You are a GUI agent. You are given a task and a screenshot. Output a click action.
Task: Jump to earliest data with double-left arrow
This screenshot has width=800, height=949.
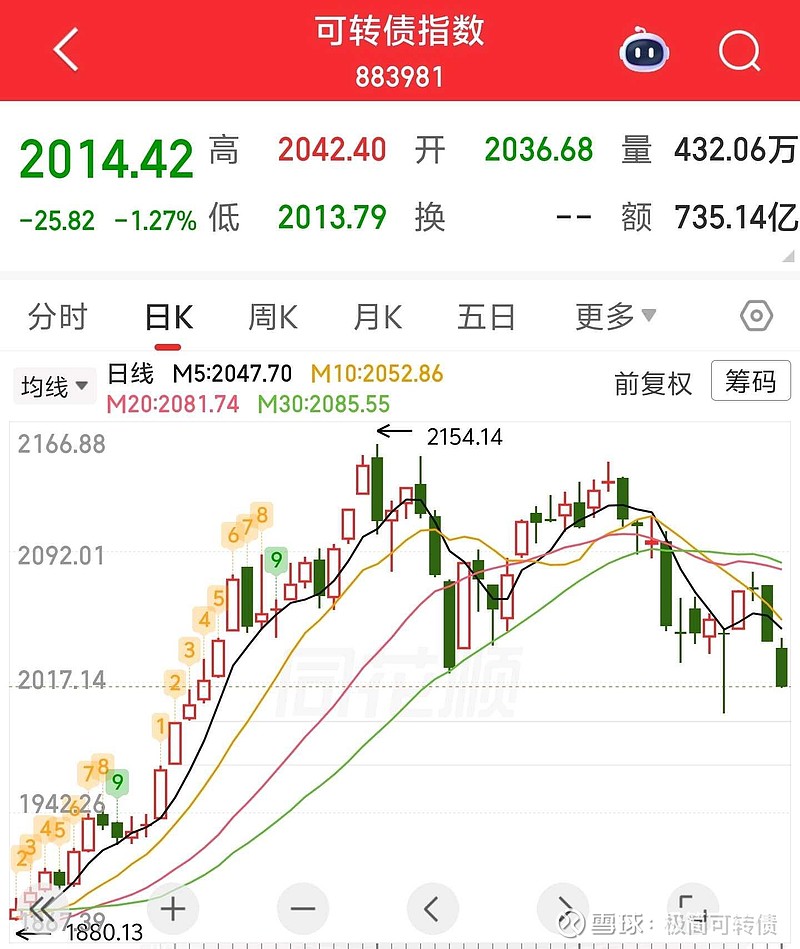pyautogui.click(x=44, y=909)
